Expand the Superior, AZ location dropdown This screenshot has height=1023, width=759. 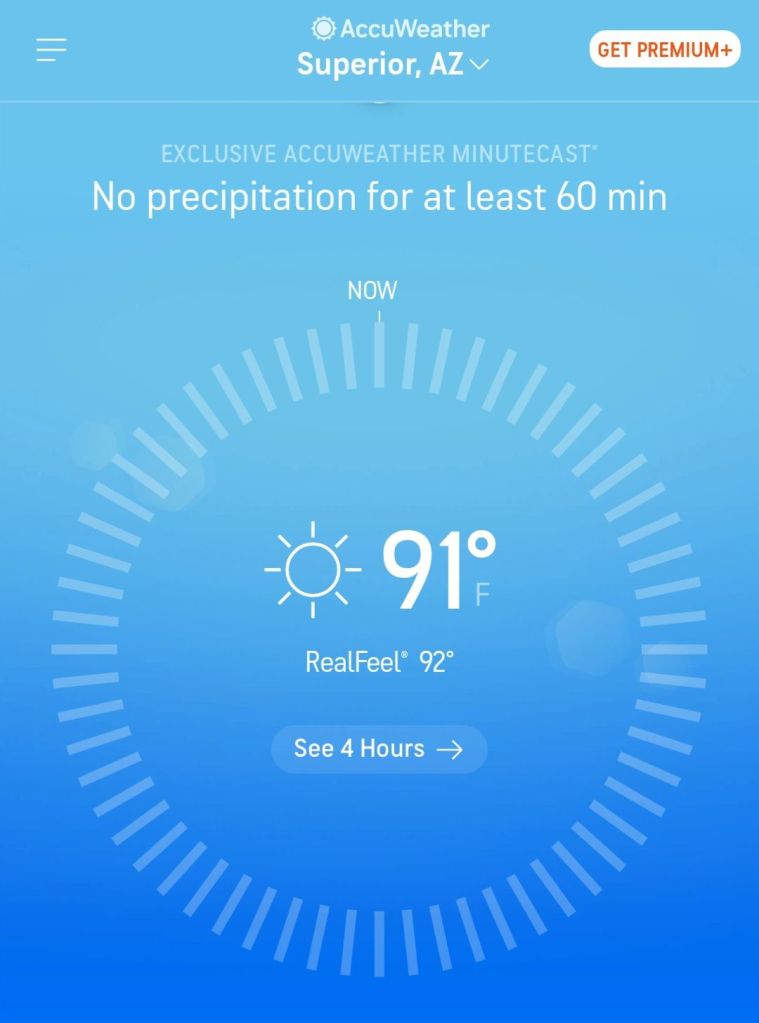pyautogui.click(x=393, y=65)
